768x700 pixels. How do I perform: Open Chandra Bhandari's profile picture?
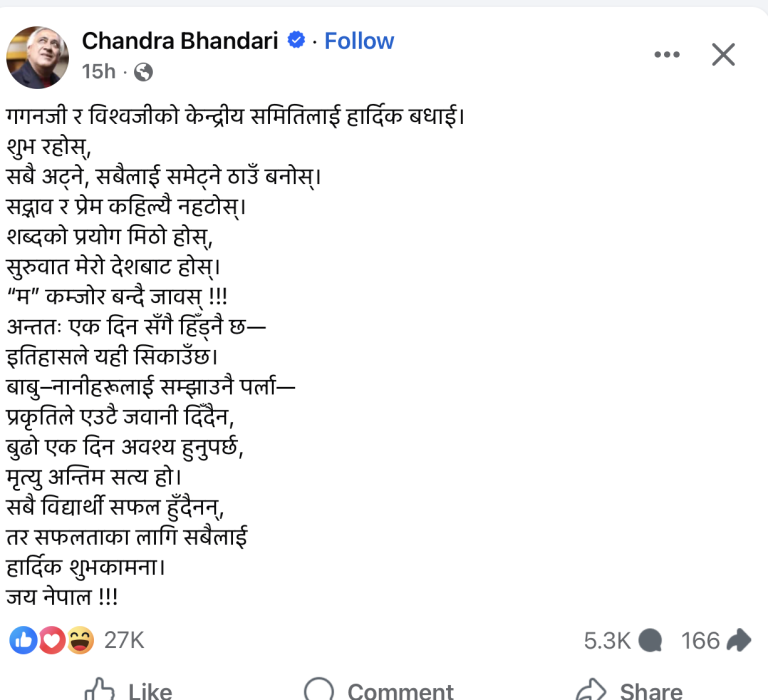(x=39, y=57)
